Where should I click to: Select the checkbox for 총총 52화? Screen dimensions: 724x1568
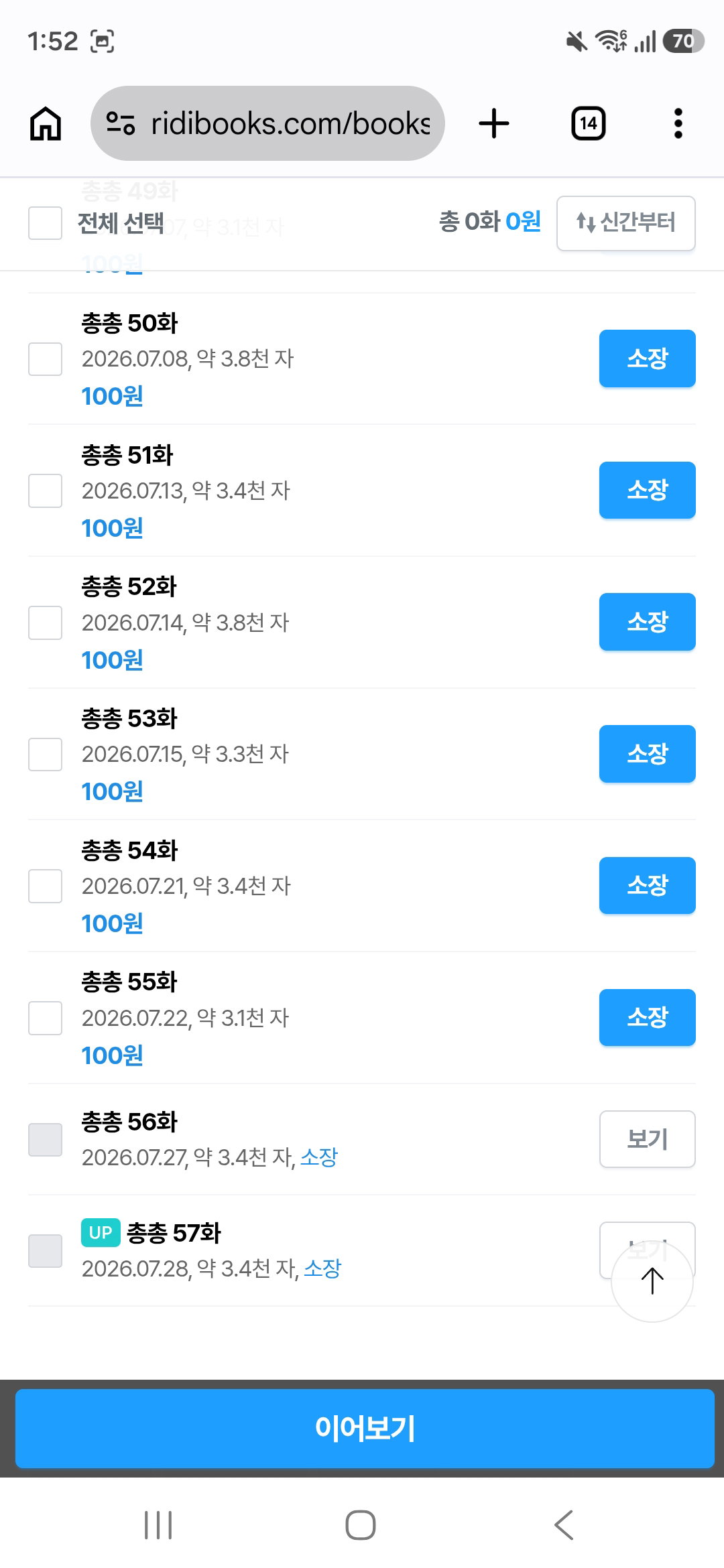[x=45, y=623]
